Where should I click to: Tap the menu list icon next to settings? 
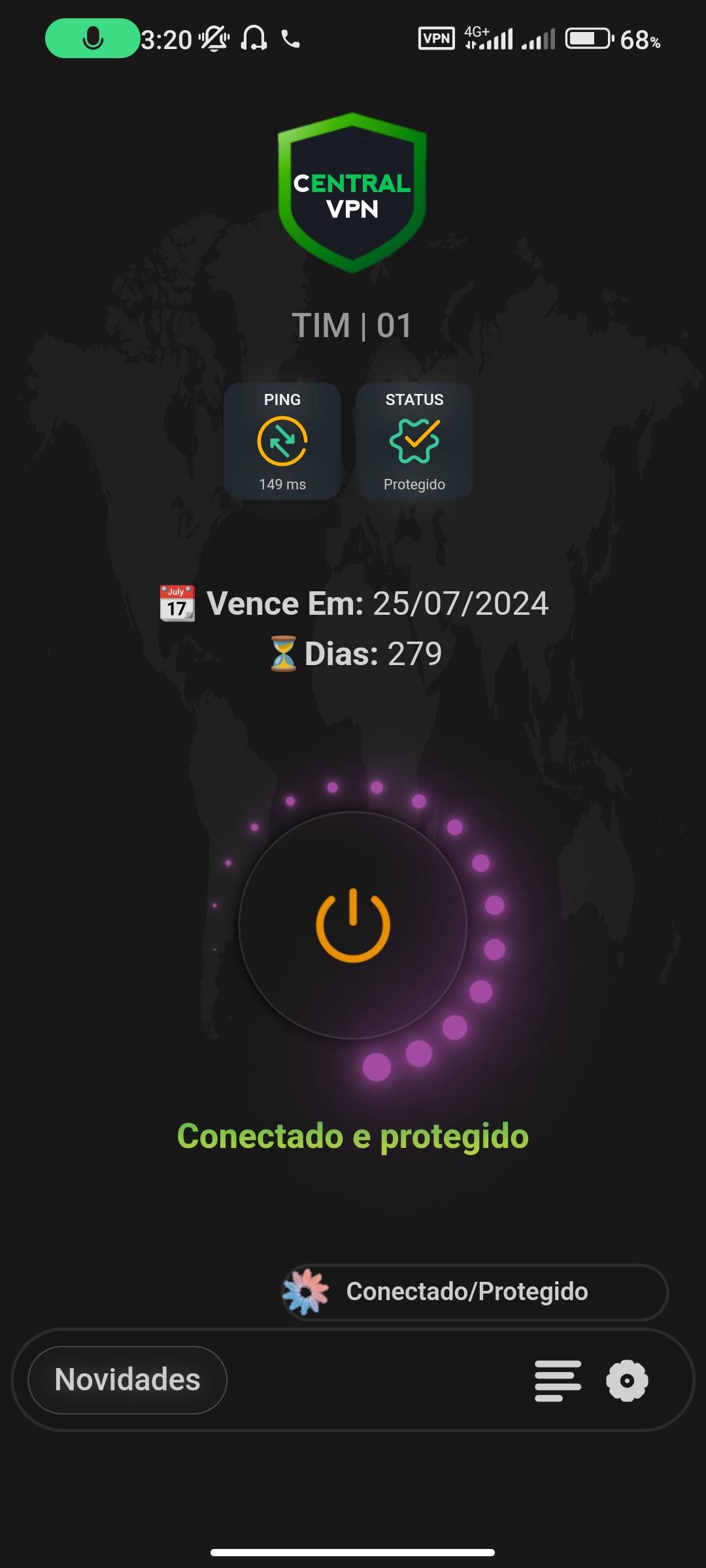559,1380
